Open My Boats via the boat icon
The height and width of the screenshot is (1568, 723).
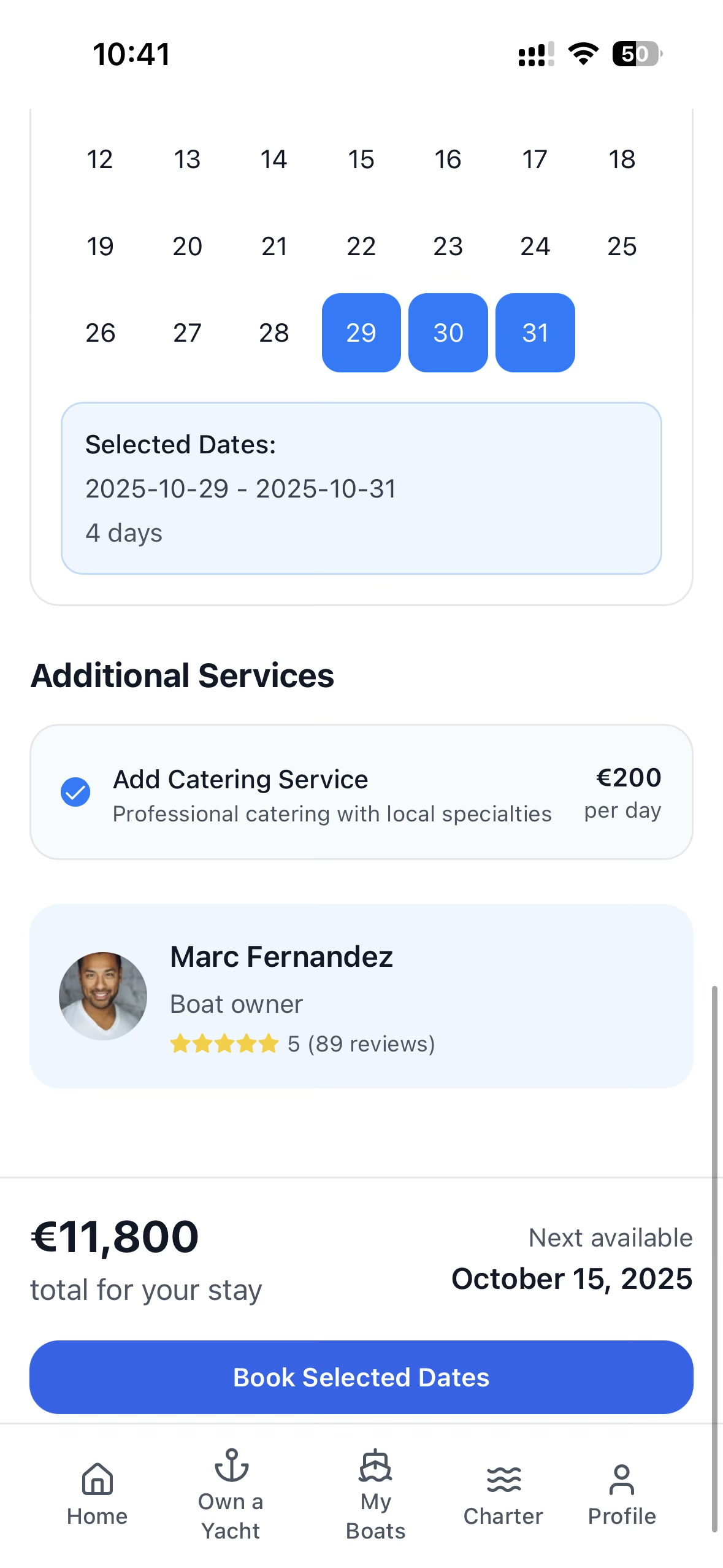click(x=376, y=1466)
